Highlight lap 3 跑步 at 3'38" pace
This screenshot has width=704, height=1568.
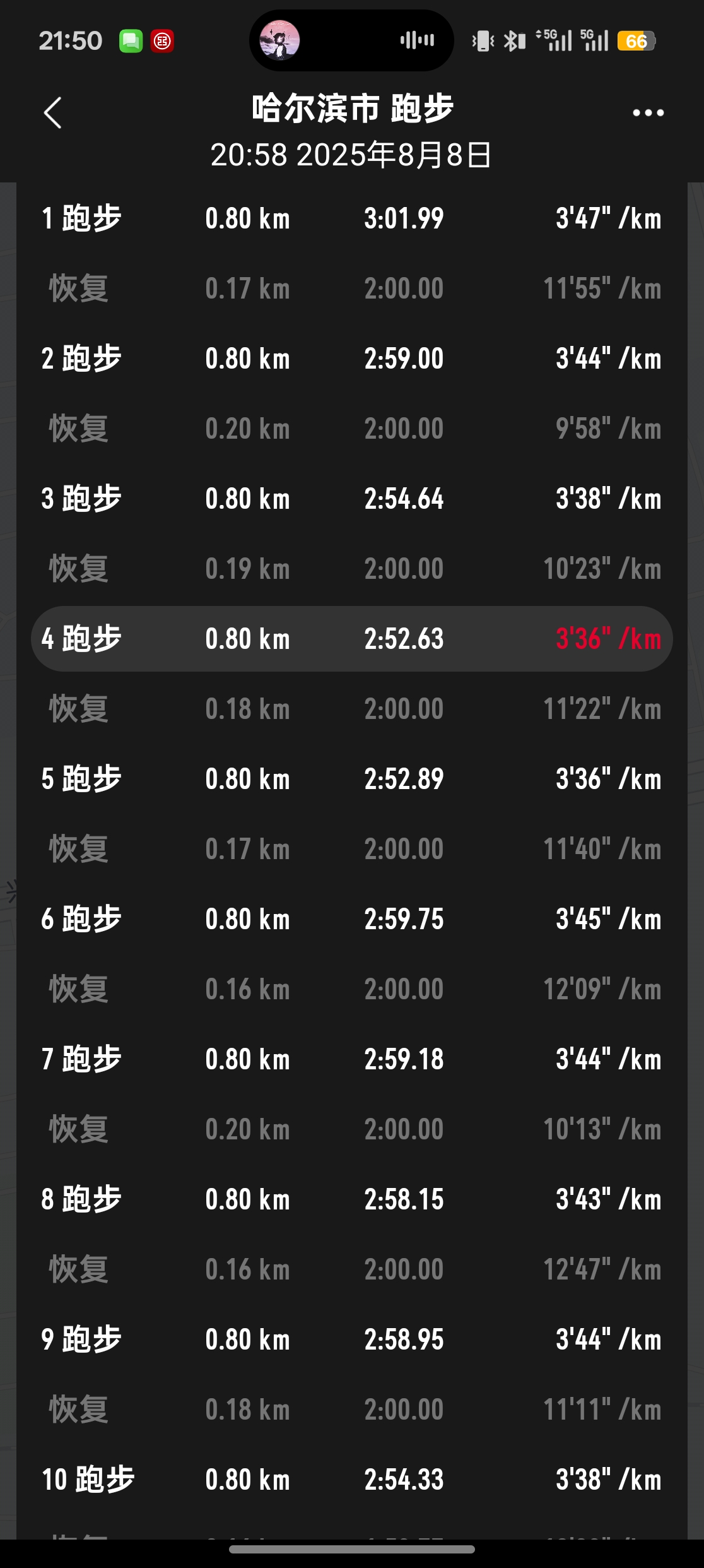tap(351, 499)
